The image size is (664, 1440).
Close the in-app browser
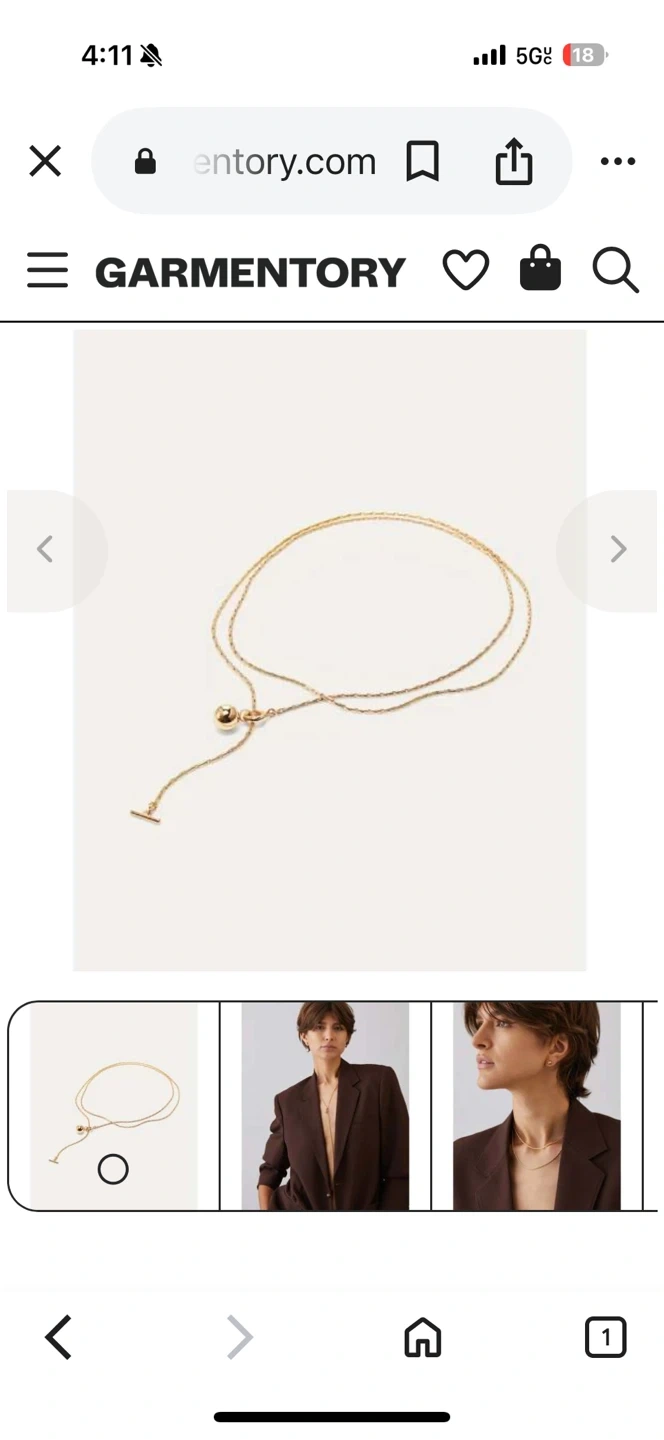pos(45,161)
